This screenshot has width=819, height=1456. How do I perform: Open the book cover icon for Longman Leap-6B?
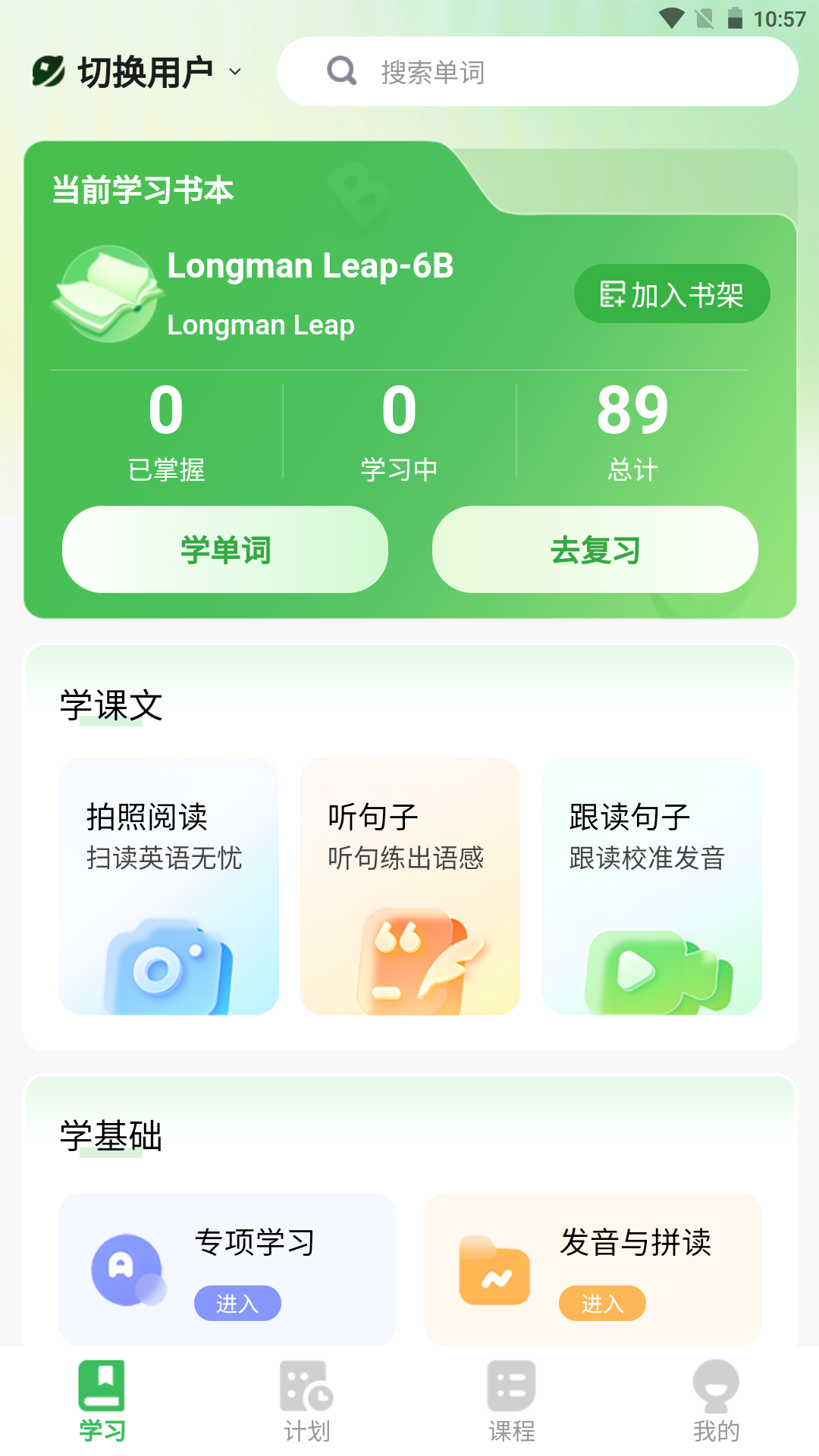coord(108,294)
